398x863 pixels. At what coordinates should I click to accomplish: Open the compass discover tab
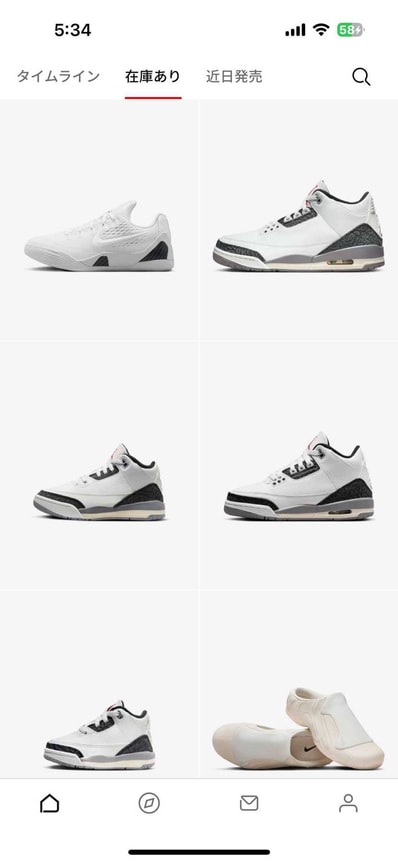[x=149, y=804]
